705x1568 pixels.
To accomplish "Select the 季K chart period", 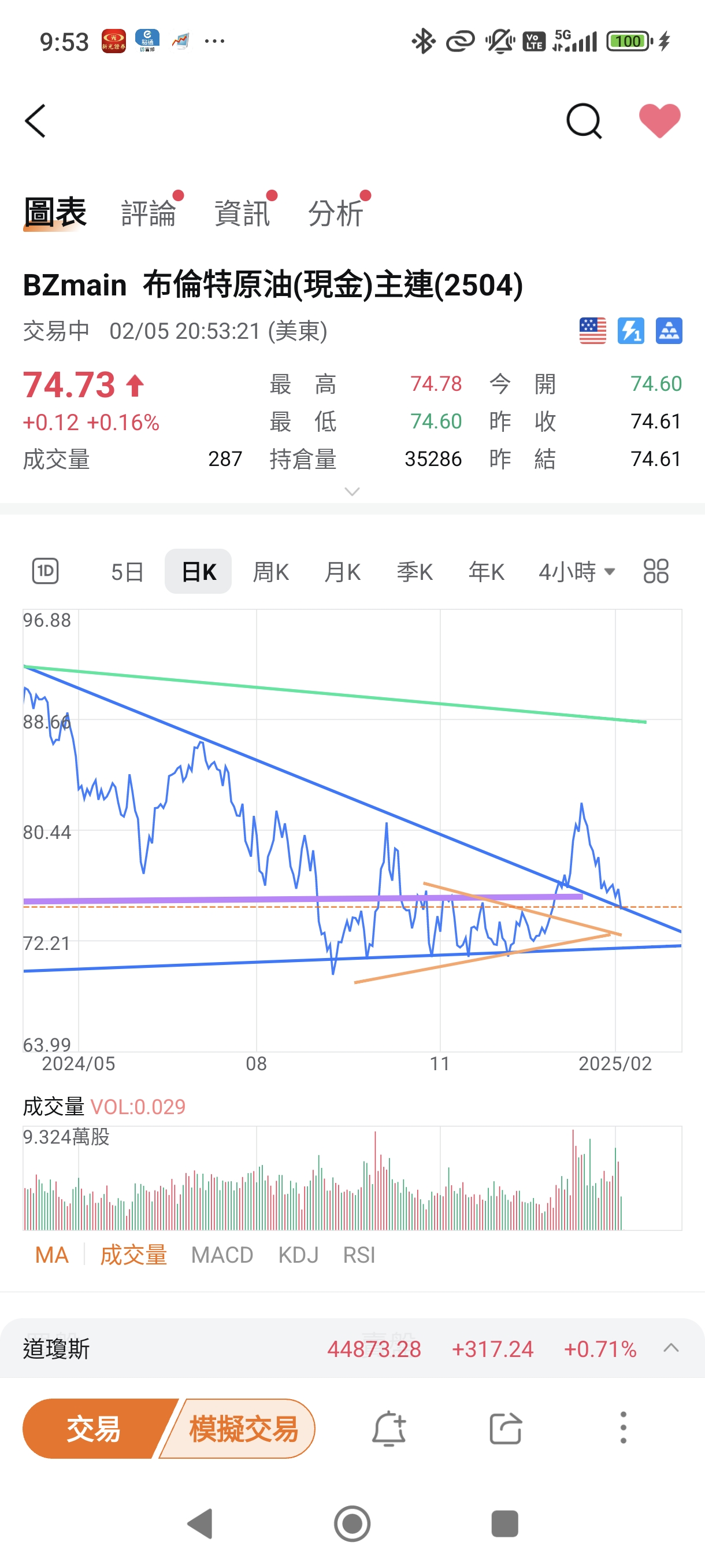I will [414, 572].
